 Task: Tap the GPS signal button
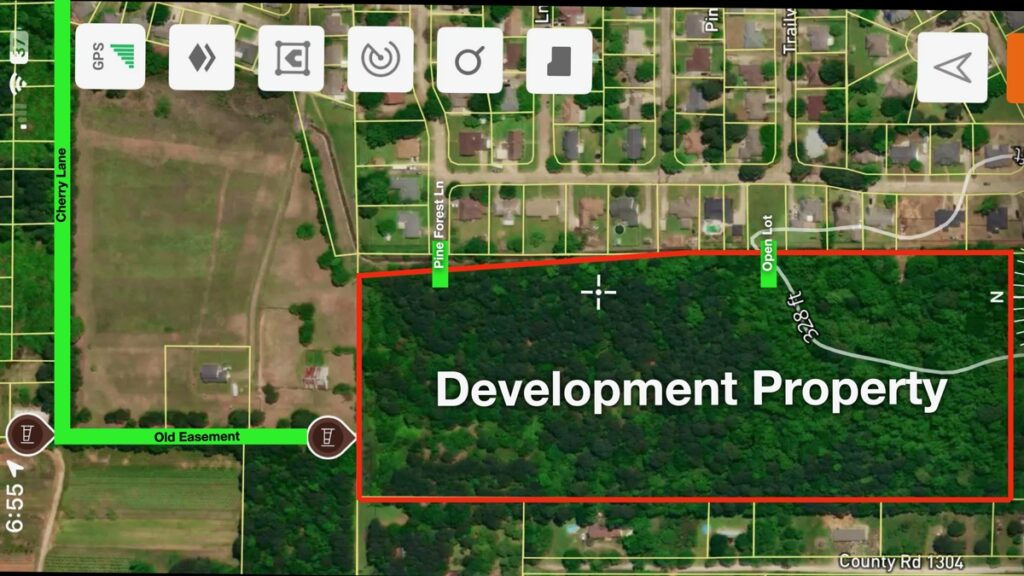(110, 58)
